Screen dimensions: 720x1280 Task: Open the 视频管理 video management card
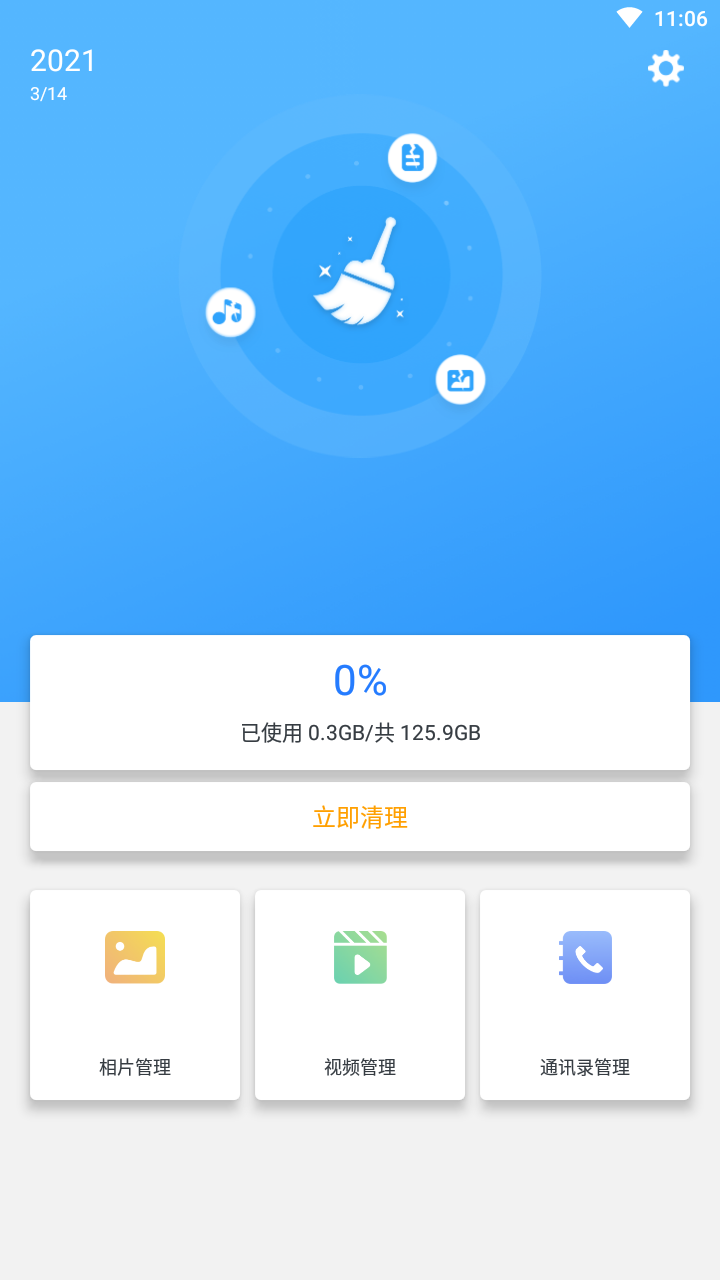click(x=360, y=995)
